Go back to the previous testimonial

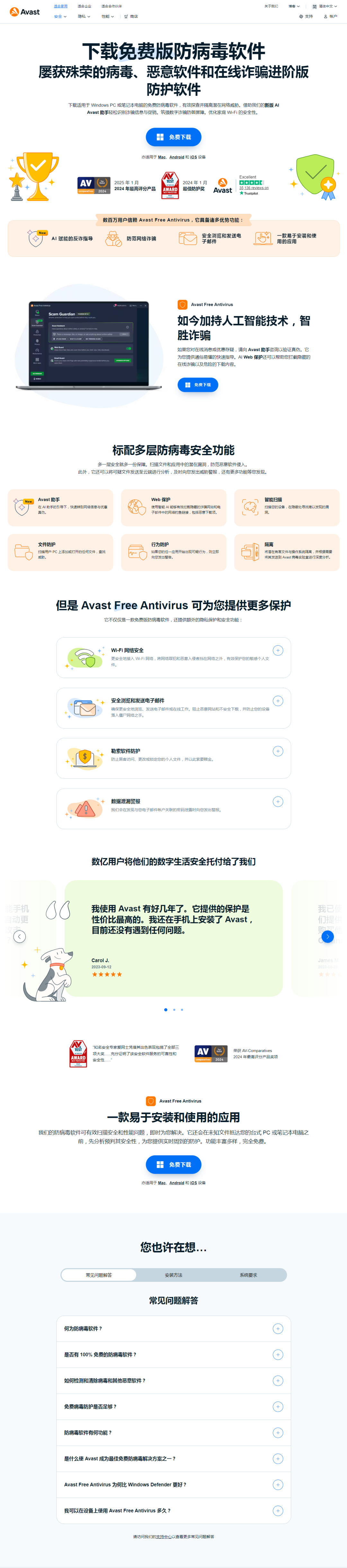20,936
